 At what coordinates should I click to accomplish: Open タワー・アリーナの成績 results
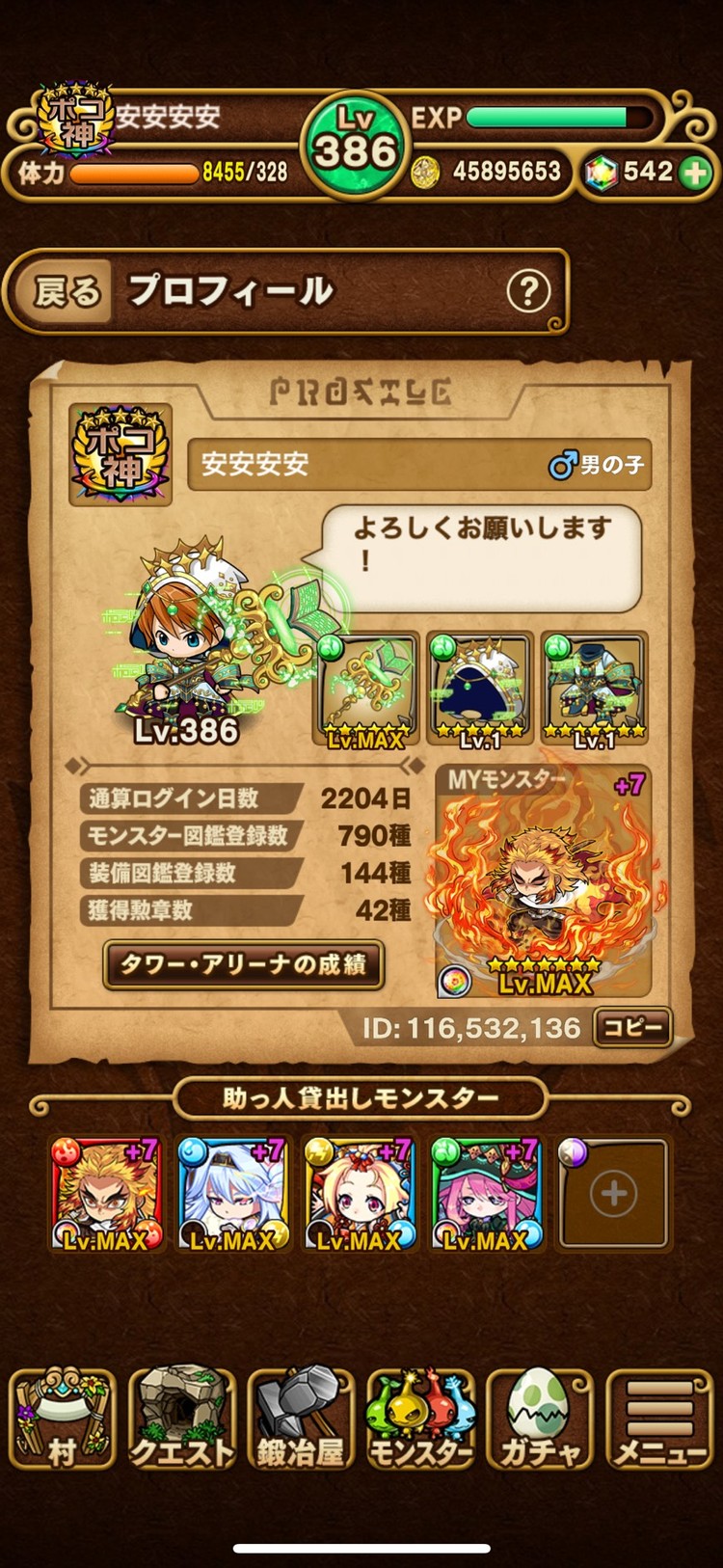click(x=243, y=964)
